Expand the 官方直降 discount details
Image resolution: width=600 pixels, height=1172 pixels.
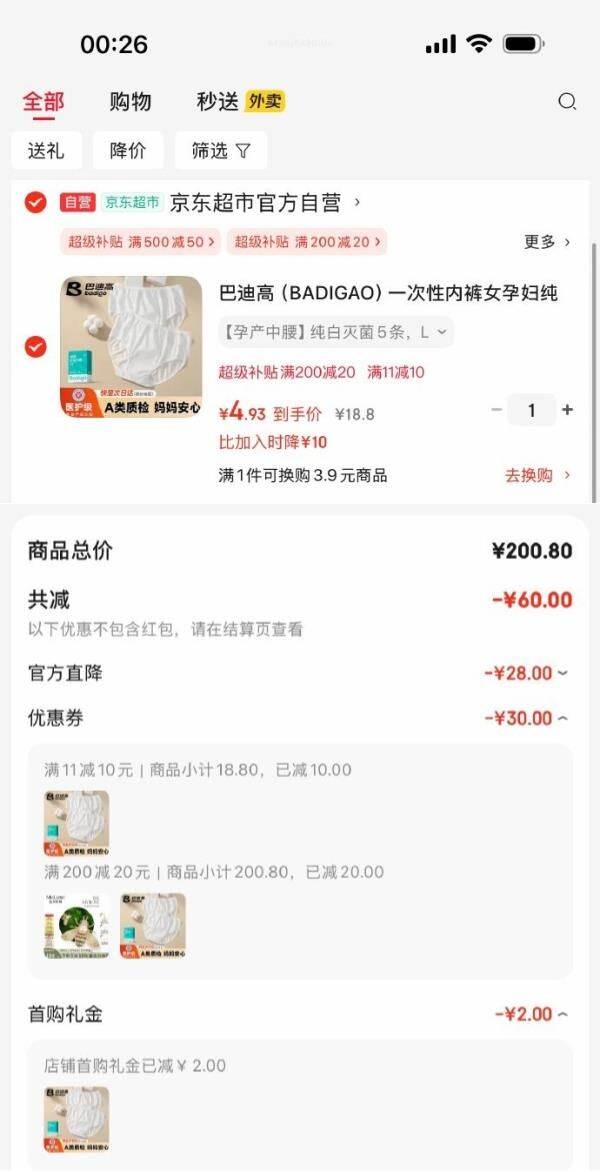point(527,673)
